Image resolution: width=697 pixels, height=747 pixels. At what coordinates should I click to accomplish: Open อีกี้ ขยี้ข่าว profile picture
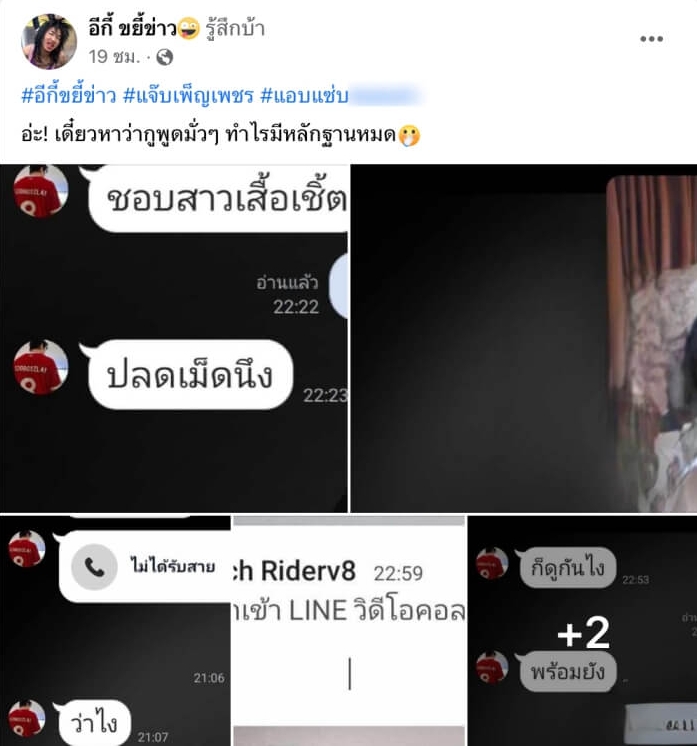tap(48, 41)
